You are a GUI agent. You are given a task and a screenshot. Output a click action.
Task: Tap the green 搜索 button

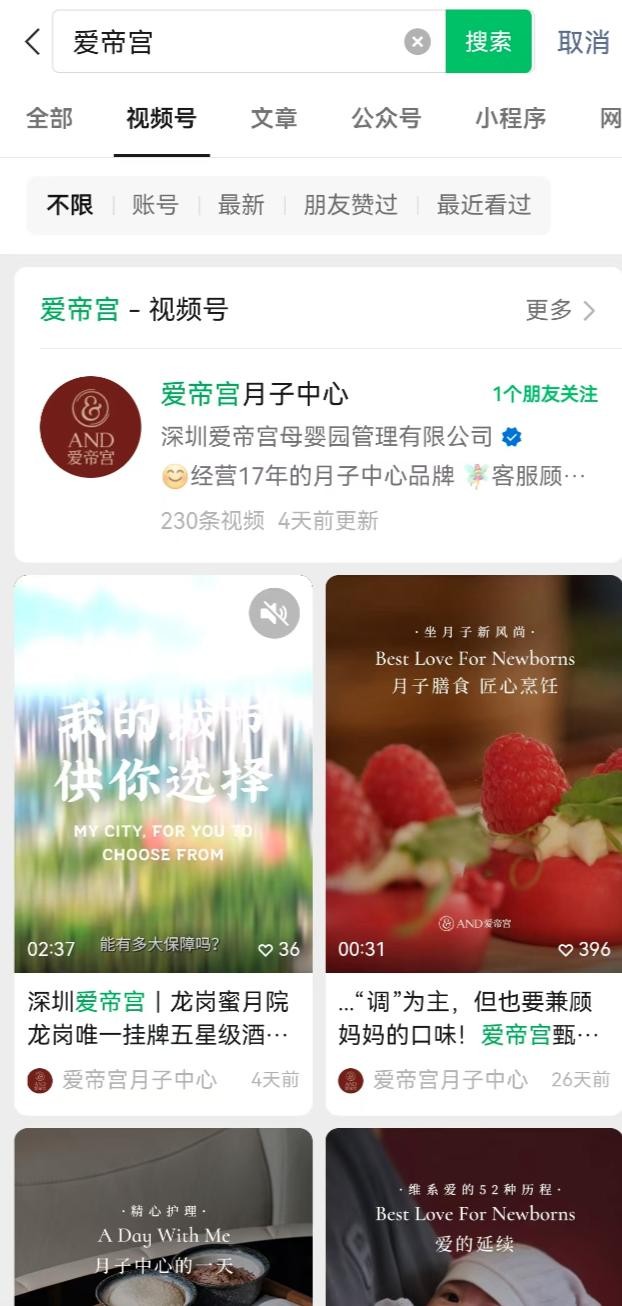[x=488, y=42]
